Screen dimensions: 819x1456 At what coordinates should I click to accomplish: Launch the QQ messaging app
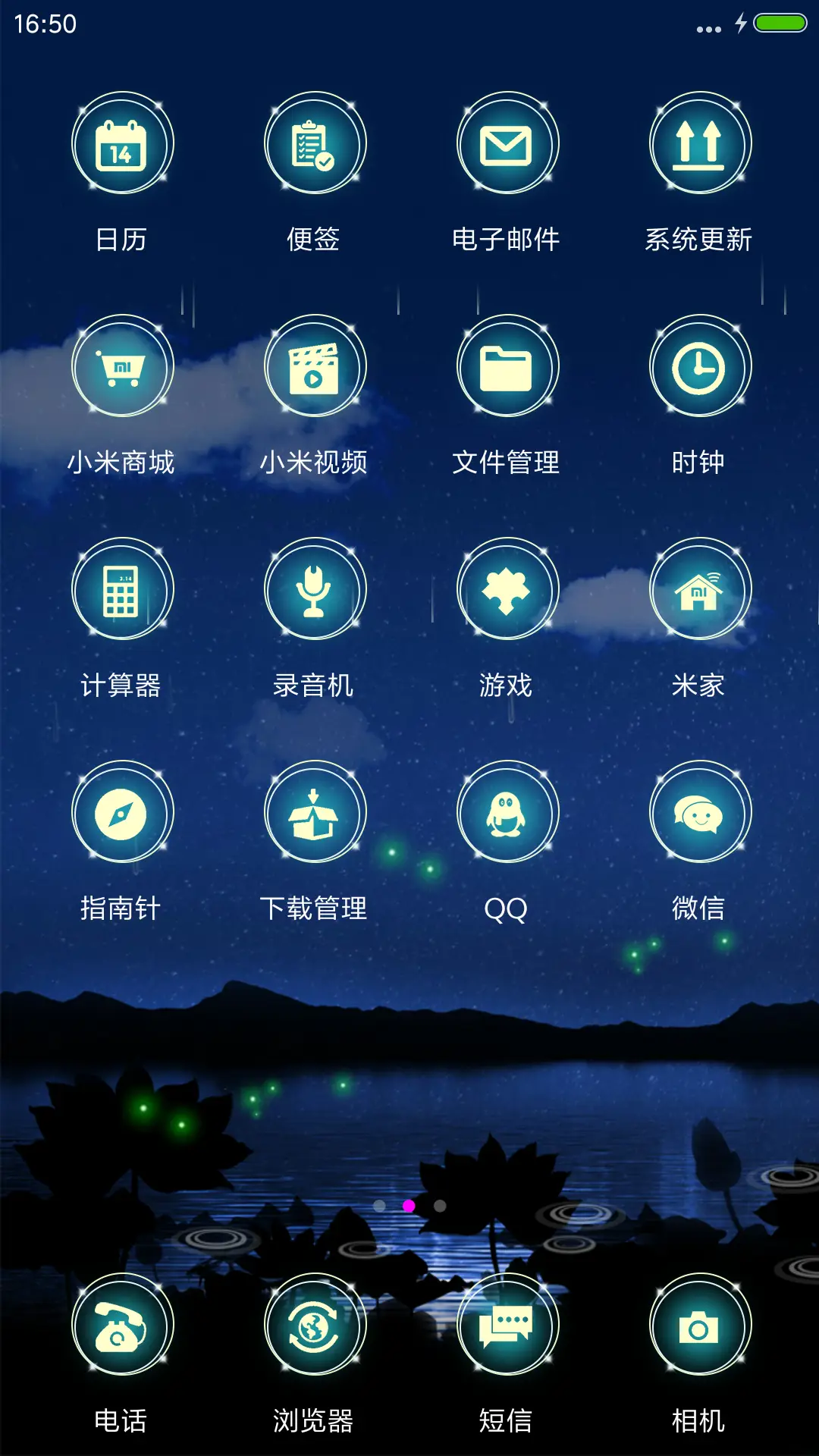pyautogui.click(x=507, y=811)
